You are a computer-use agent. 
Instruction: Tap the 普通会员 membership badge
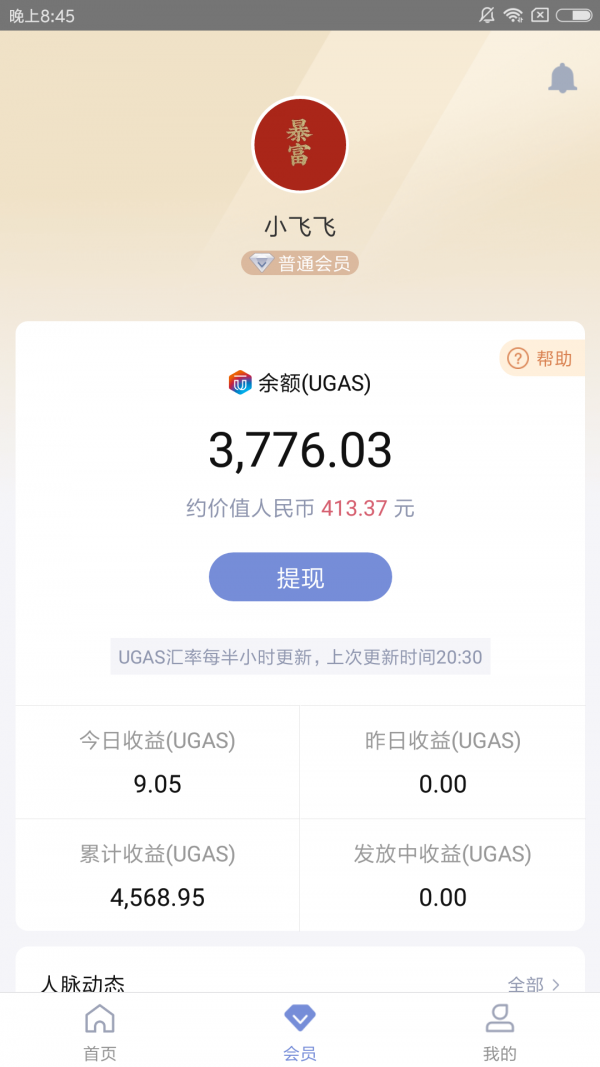coord(300,263)
